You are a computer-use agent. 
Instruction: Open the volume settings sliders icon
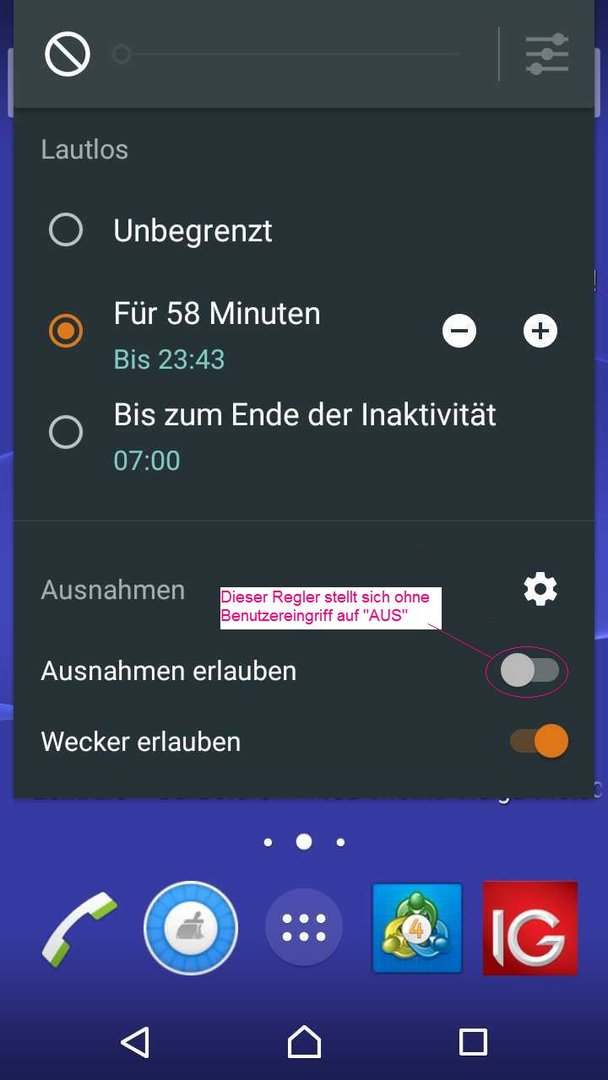tap(547, 54)
